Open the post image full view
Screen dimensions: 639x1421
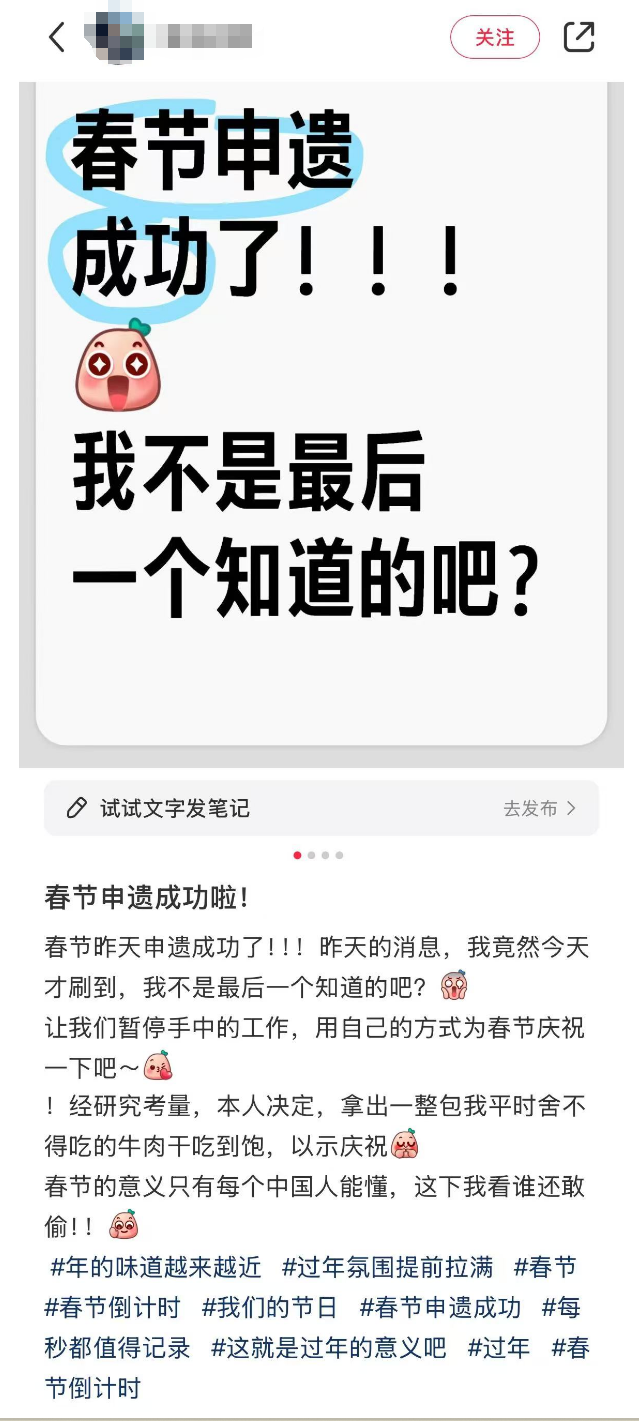coord(320,420)
